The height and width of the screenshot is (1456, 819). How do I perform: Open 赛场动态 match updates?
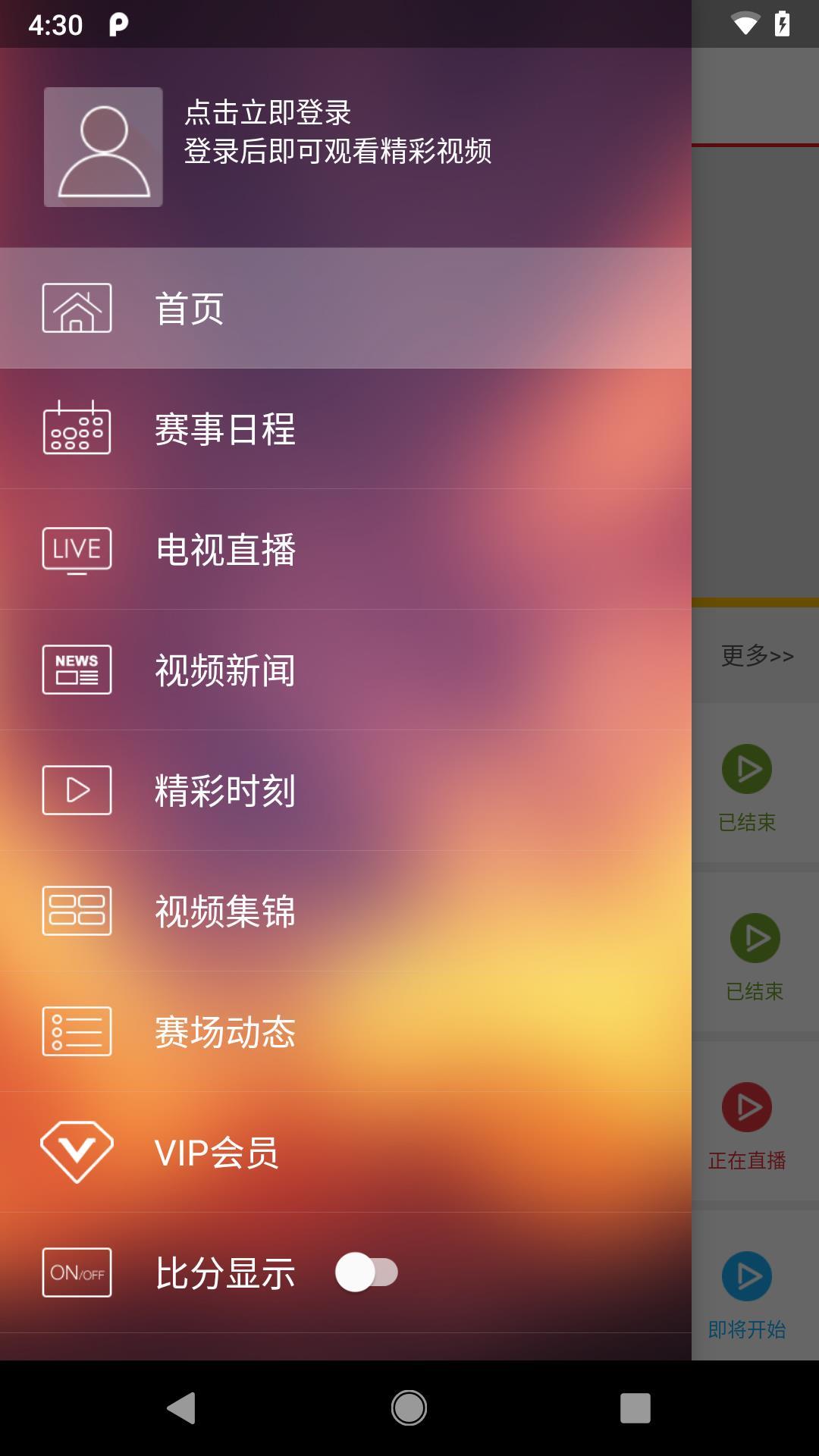click(x=345, y=1031)
